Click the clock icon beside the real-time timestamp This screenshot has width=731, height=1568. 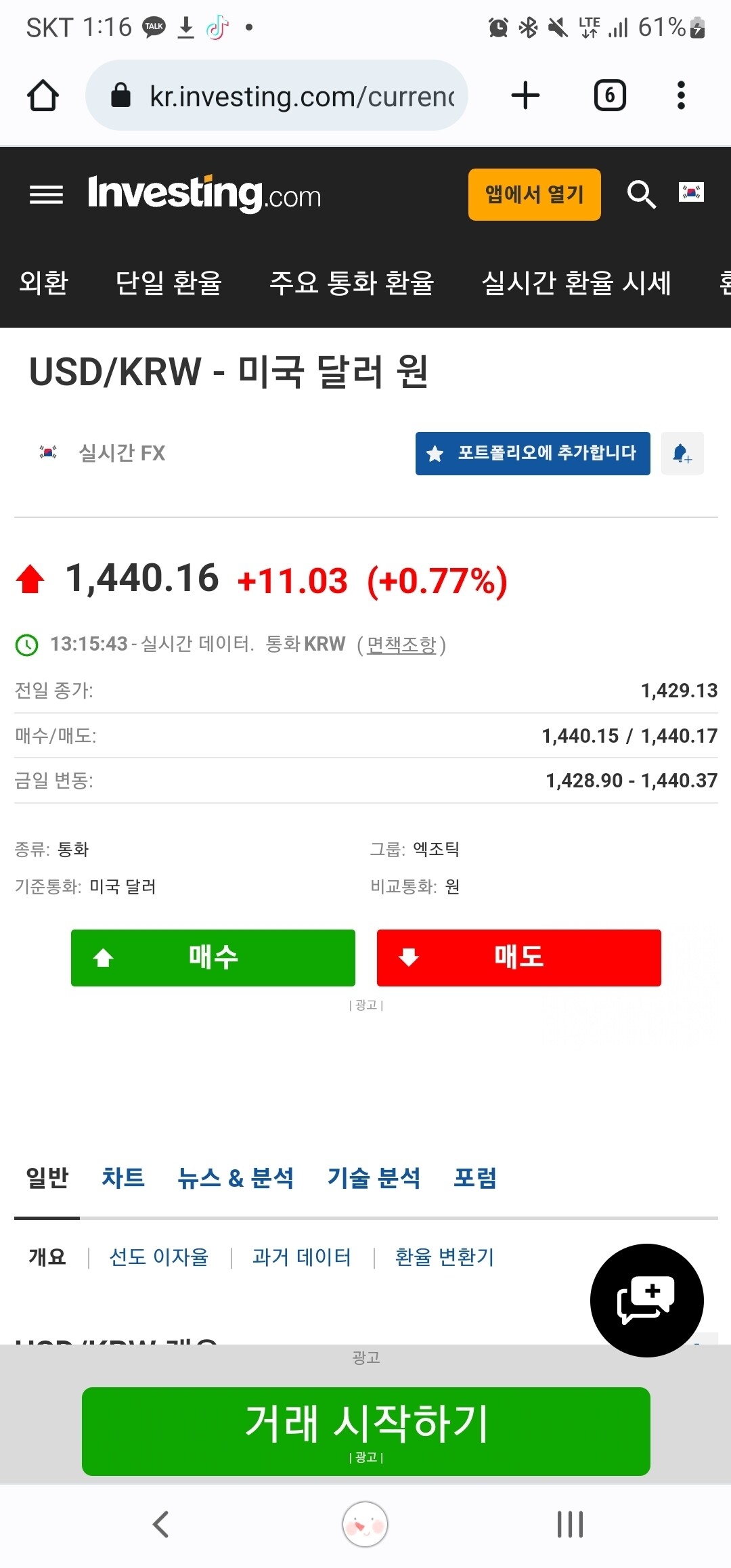point(26,645)
